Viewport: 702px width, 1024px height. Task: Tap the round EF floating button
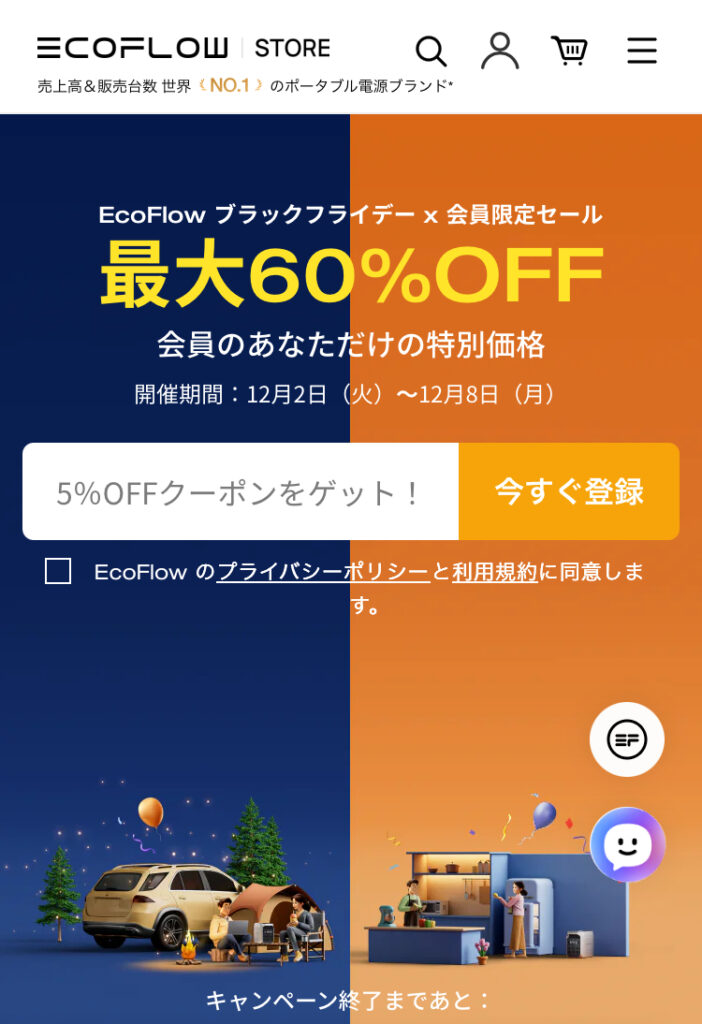627,740
